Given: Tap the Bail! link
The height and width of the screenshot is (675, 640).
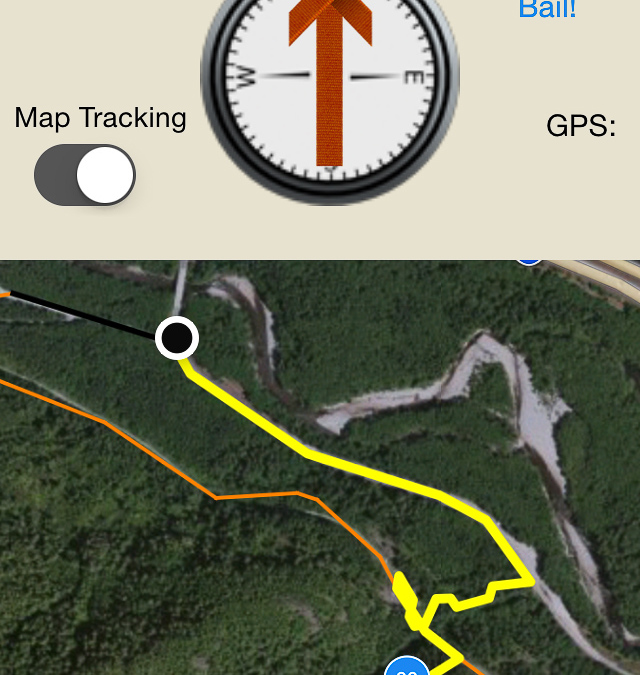Looking at the screenshot, I should tap(547, 10).
